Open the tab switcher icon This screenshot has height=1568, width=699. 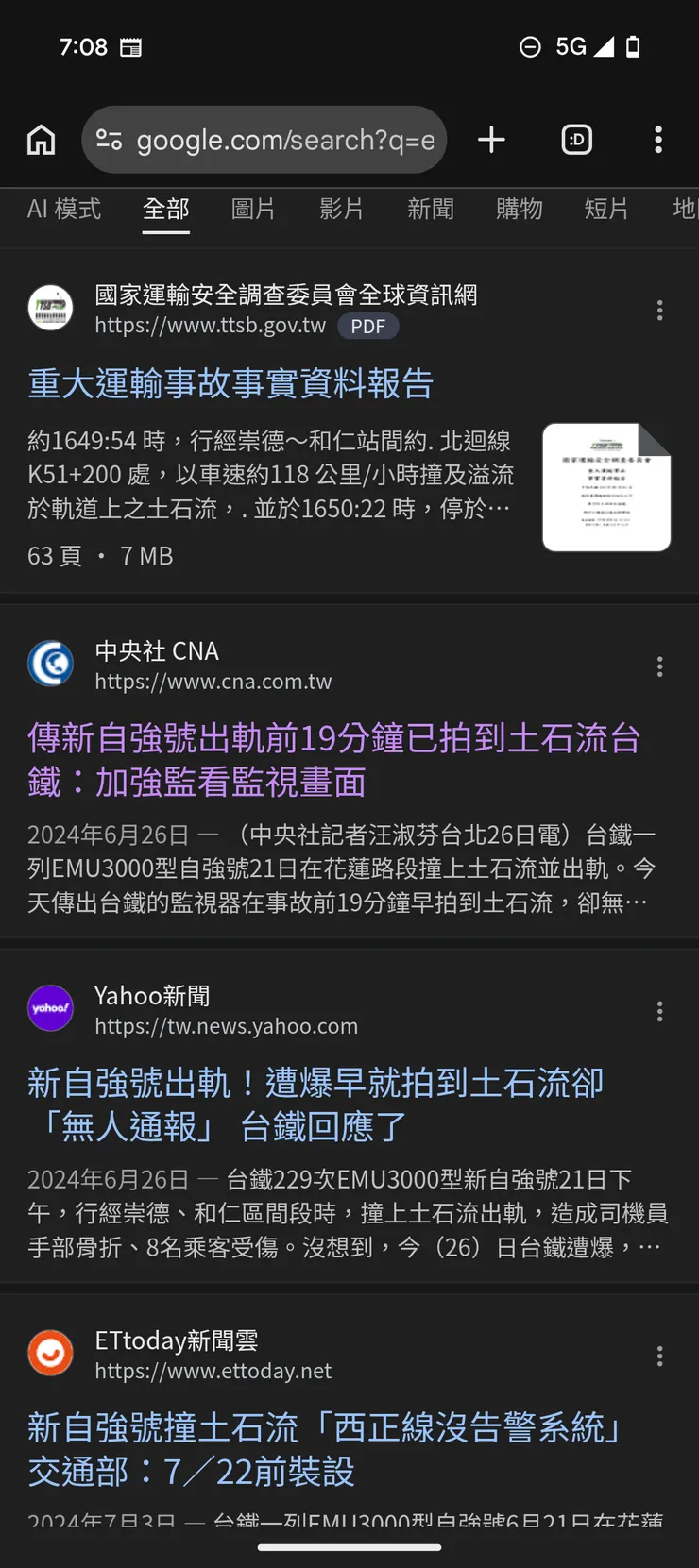[x=576, y=139]
